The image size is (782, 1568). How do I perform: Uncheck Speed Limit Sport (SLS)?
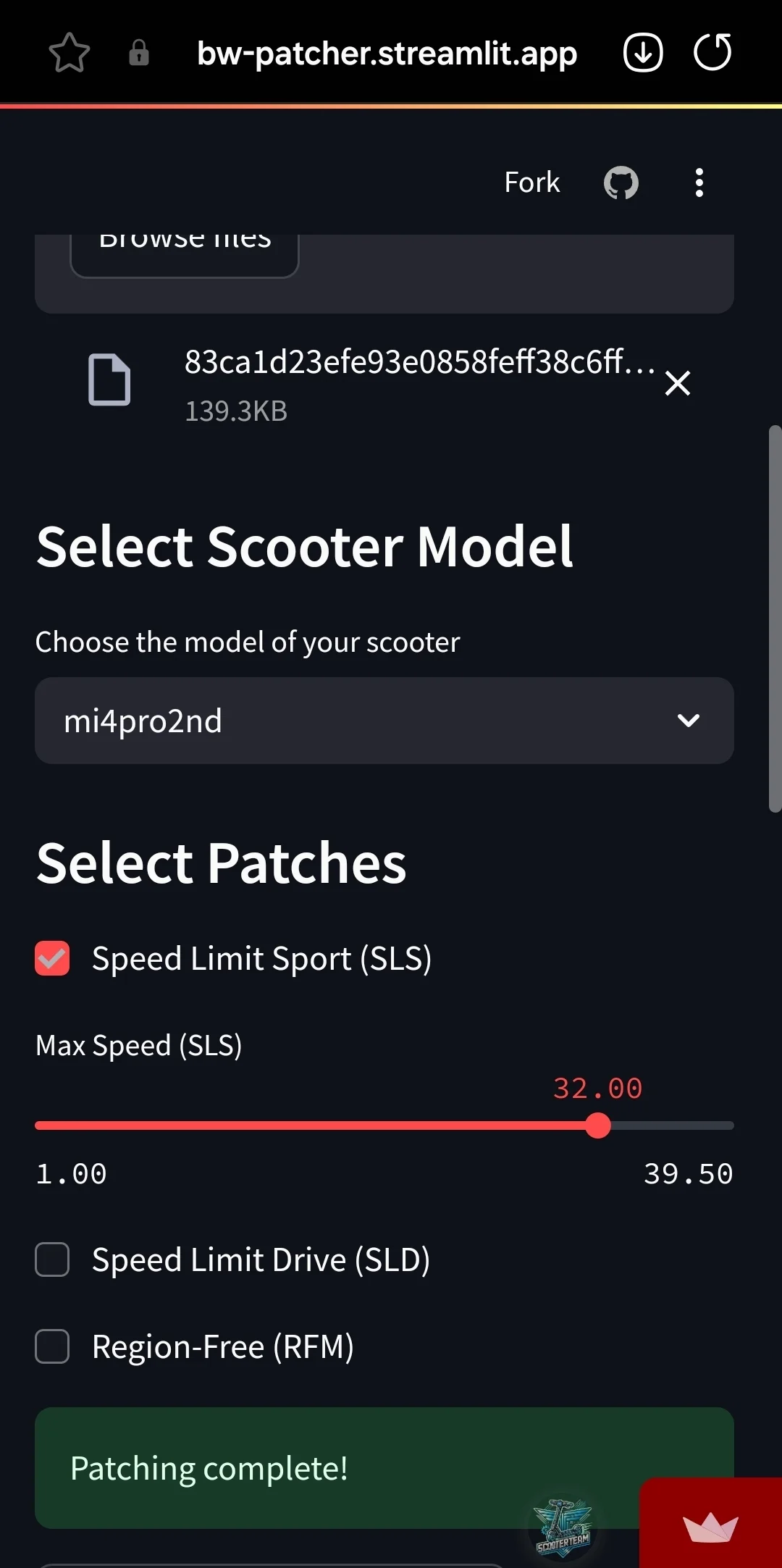coord(52,958)
